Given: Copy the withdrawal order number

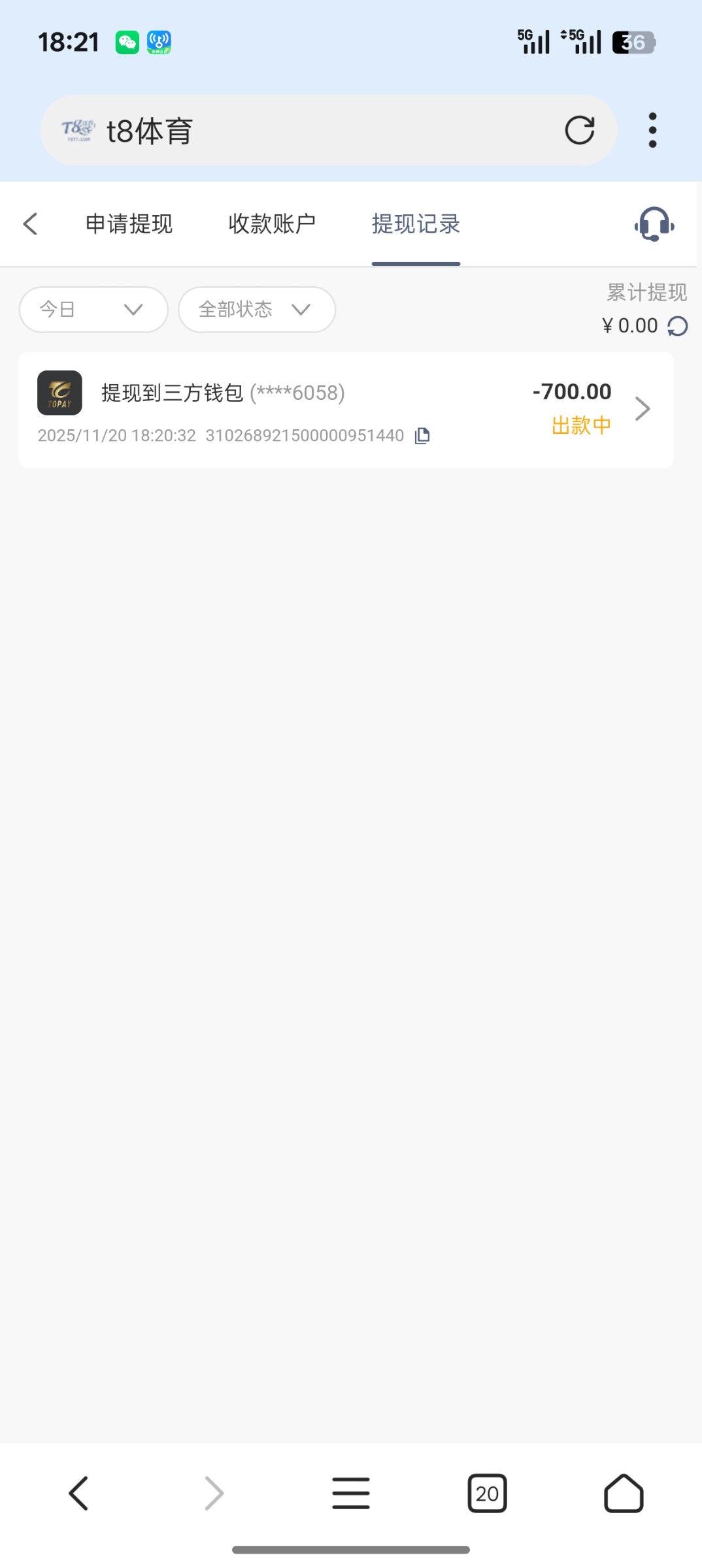Looking at the screenshot, I should [x=422, y=436].
